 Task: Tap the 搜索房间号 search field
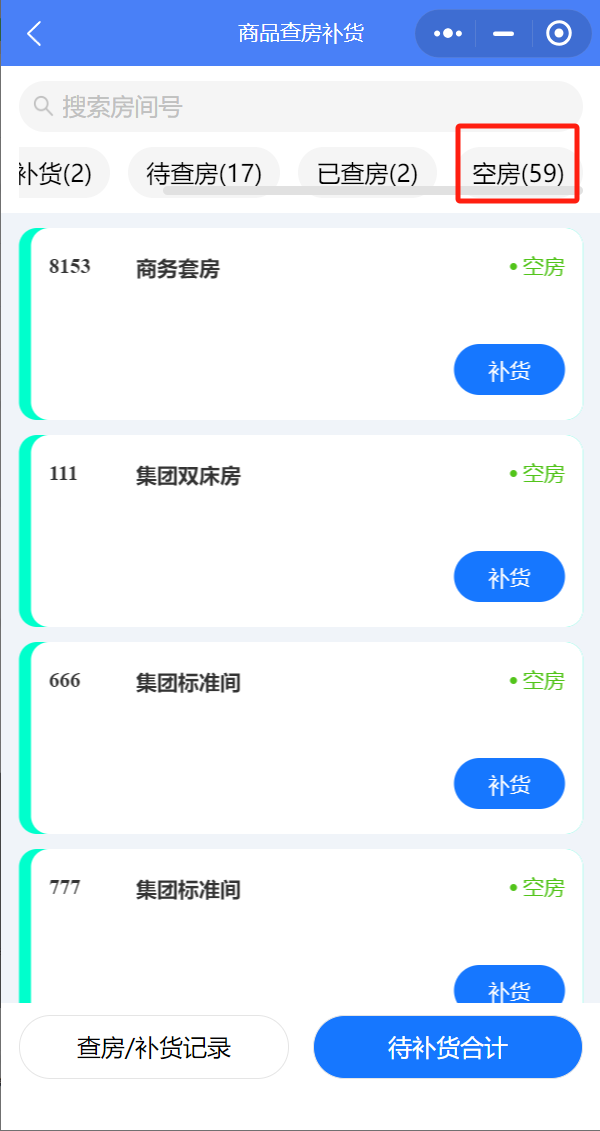300,107
